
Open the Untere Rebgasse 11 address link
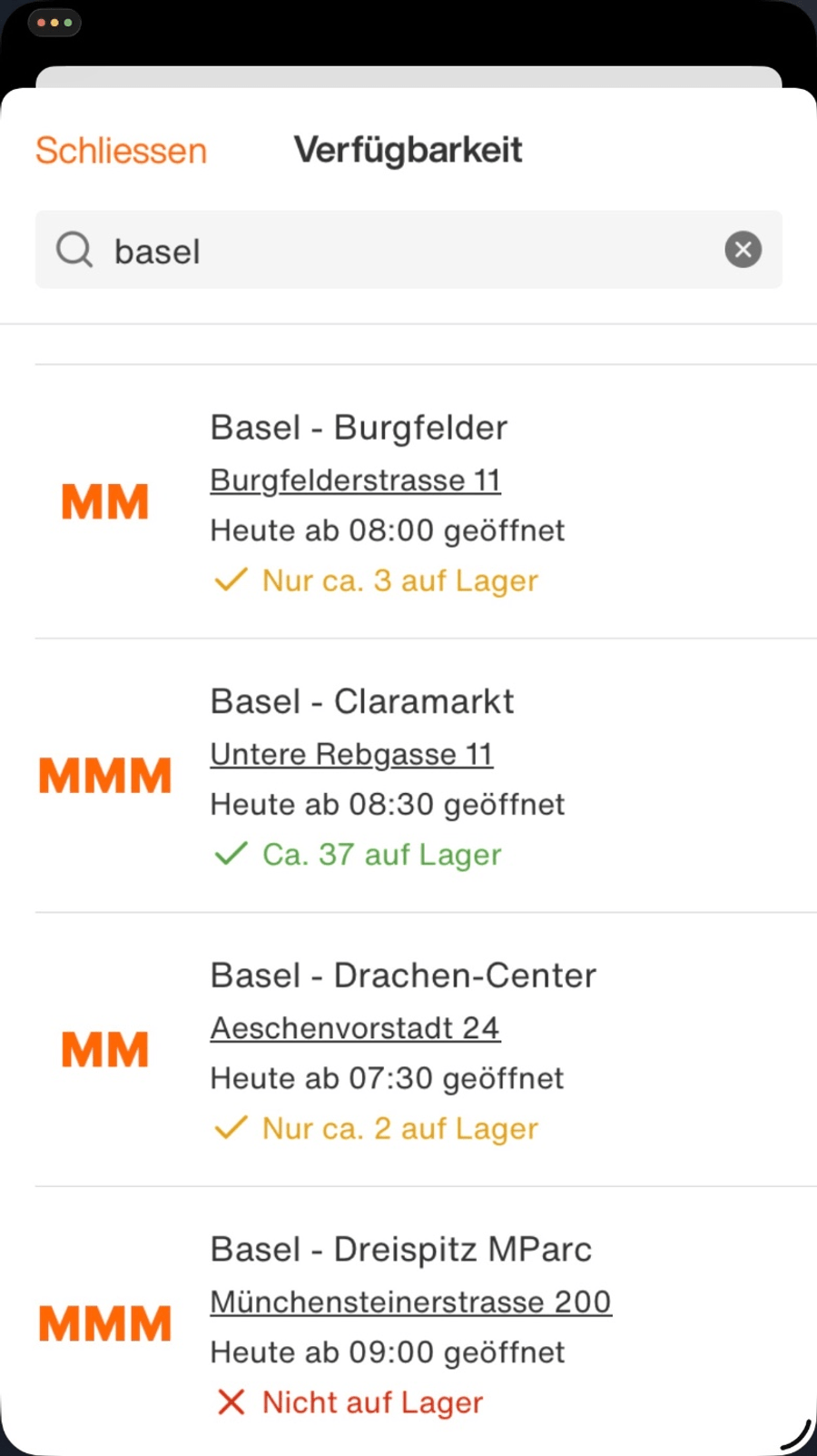pyautogui.click(x=351, y=755)
